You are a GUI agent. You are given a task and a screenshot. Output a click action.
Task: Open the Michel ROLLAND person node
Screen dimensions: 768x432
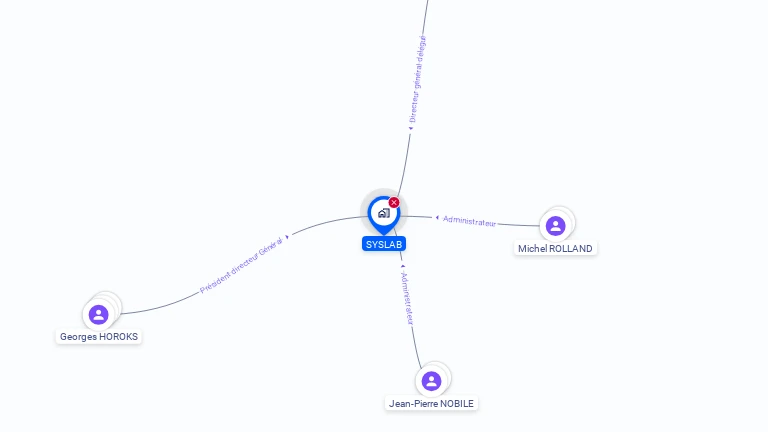tap(555, 226)
